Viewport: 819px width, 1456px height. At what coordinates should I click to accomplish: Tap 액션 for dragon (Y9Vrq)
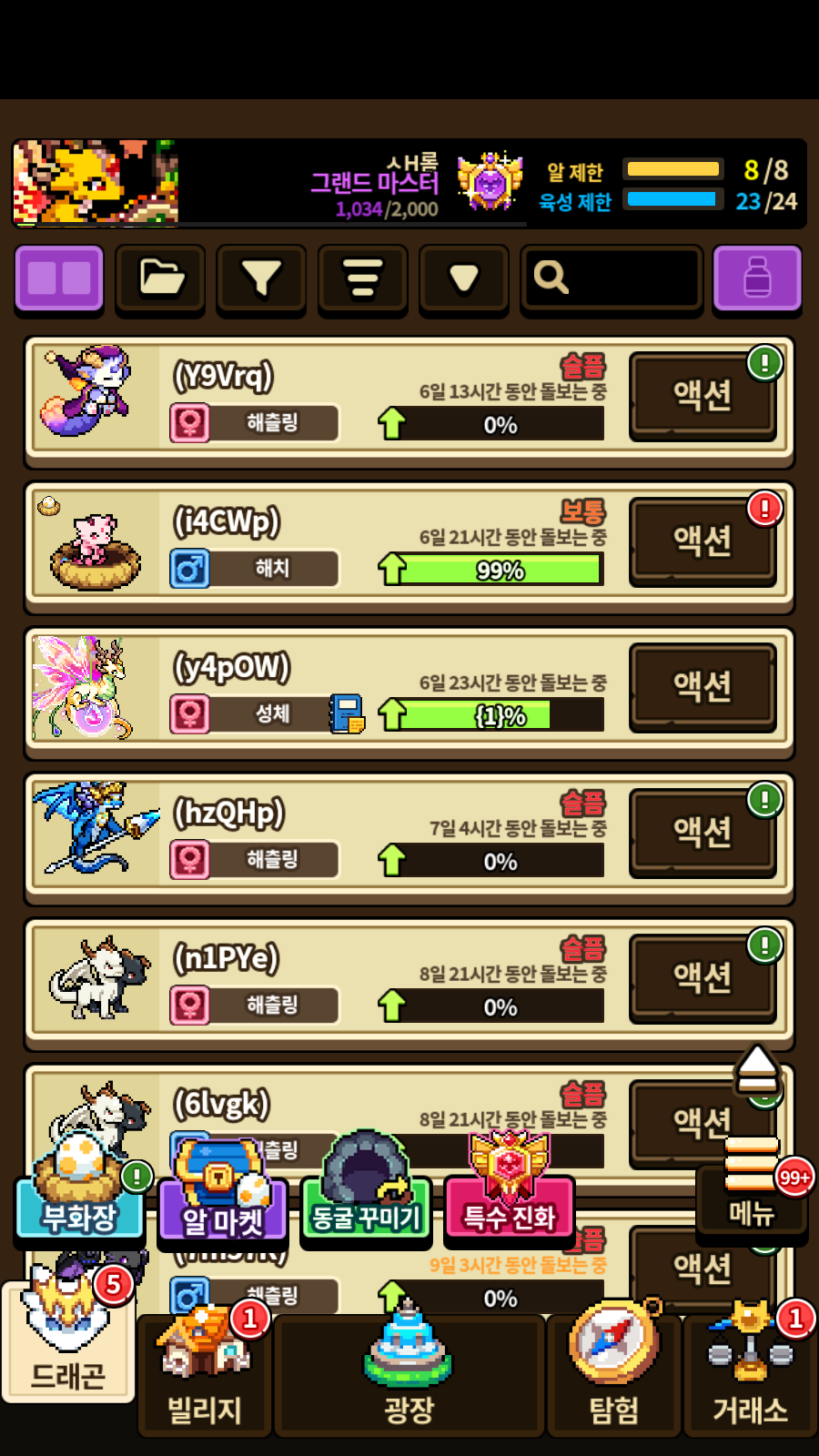[702, 396]
